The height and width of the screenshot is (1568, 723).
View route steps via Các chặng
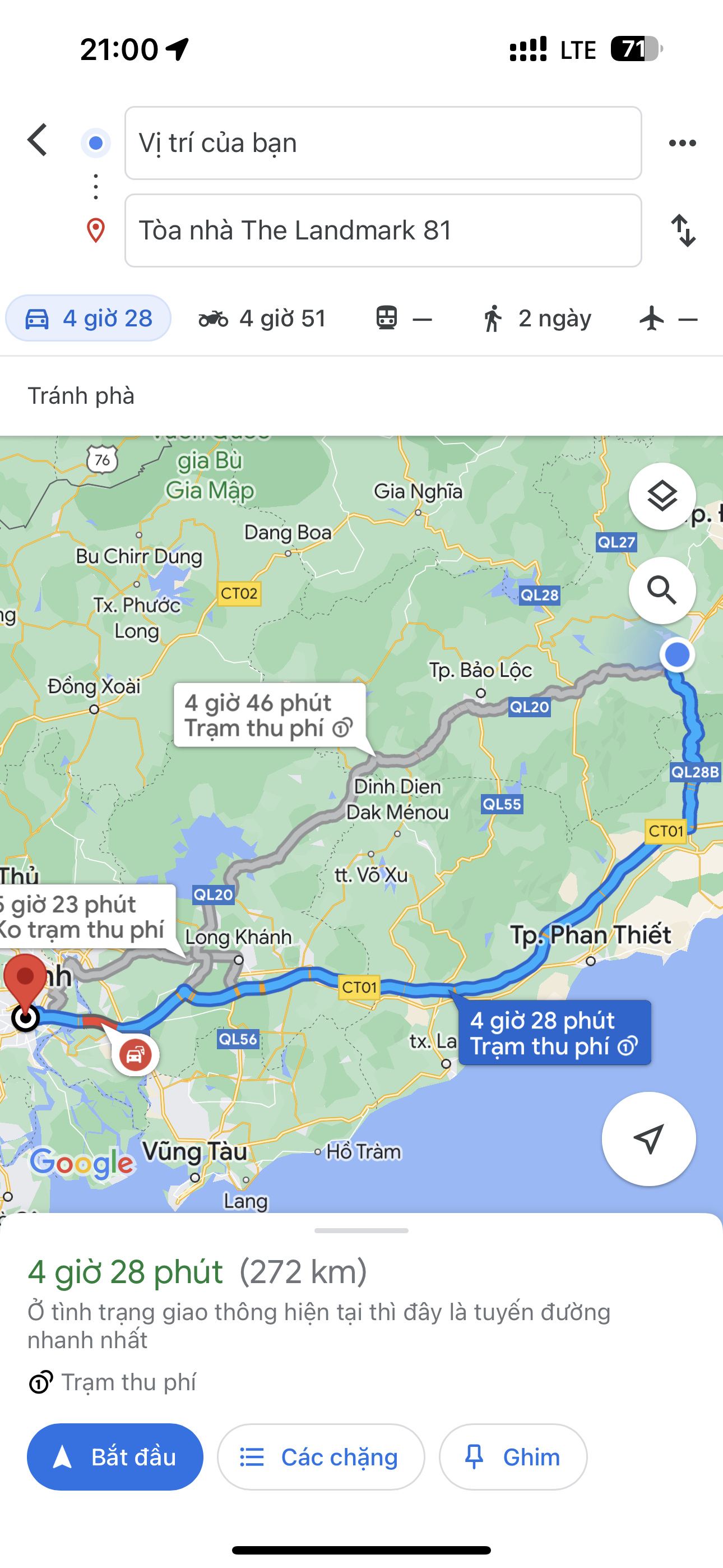321,1457
